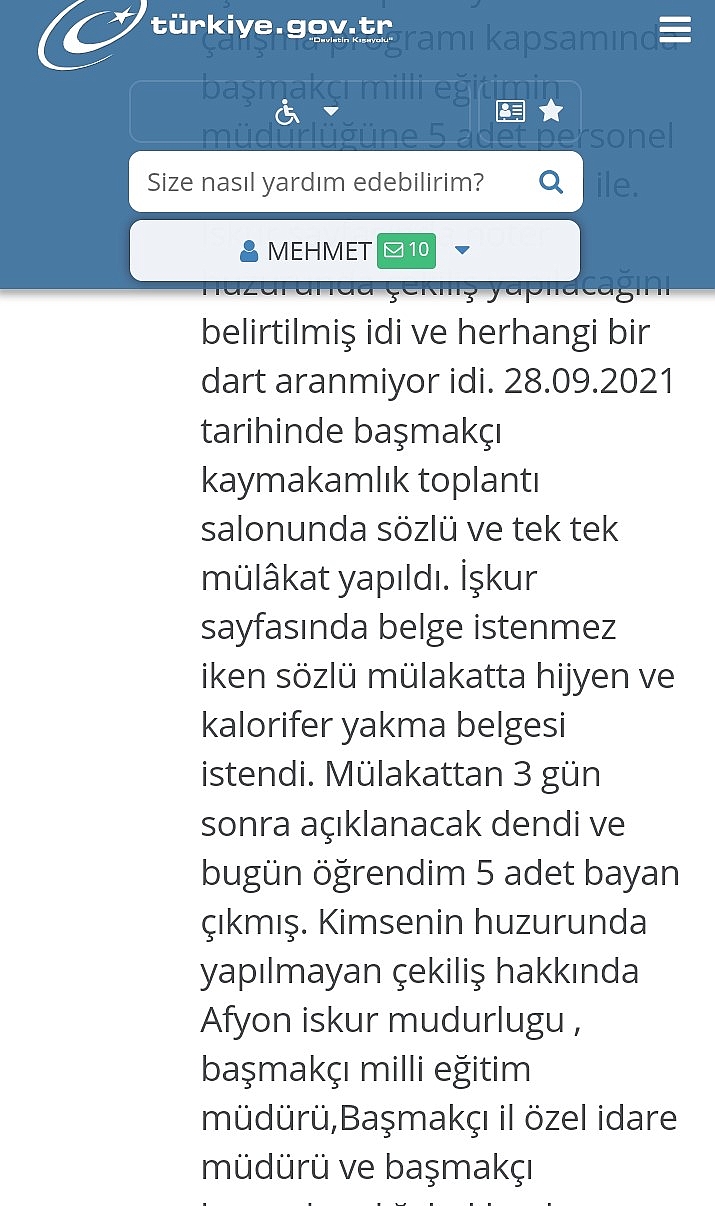Open the 10 unread messages badge

(x=406, y=250)
